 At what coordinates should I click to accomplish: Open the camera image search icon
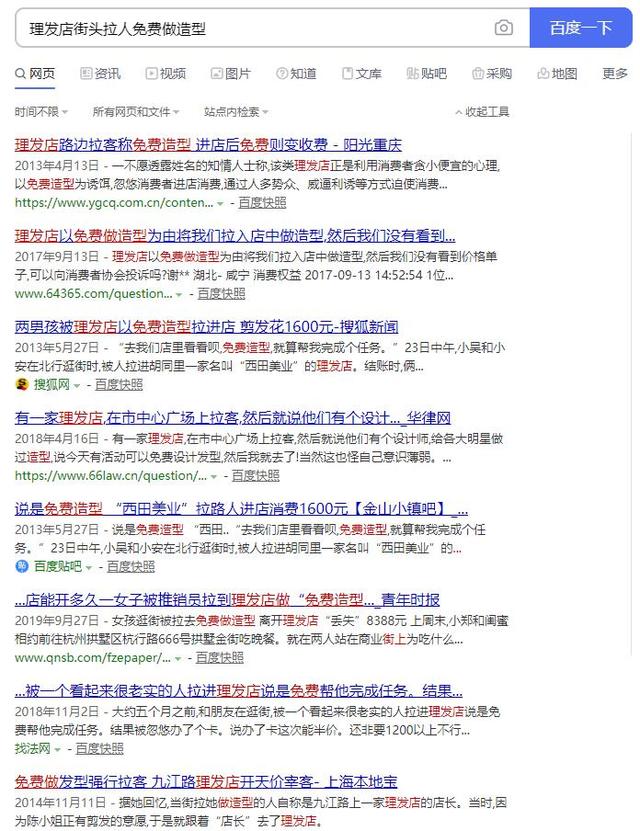tap(504, 28)
